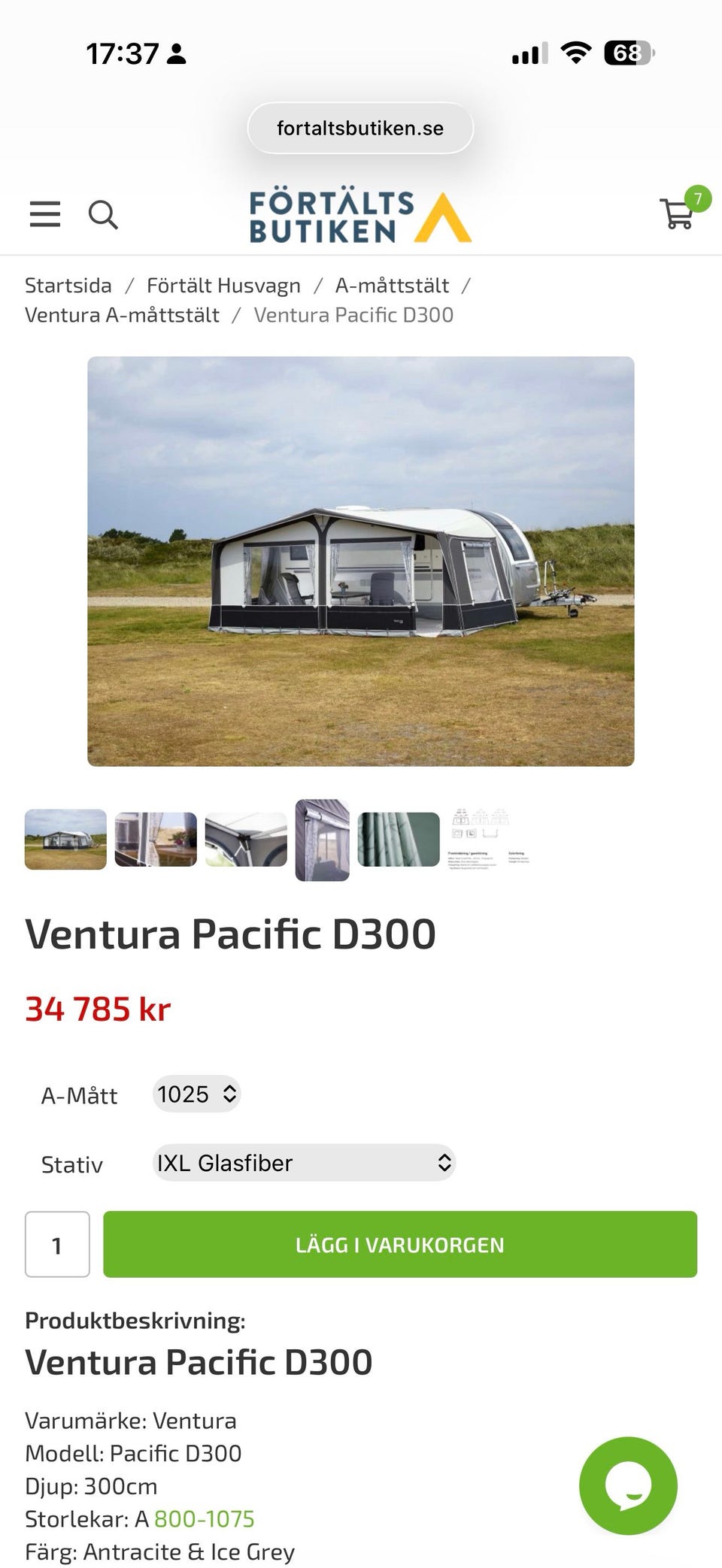Tap the battery indicator showing 68

[x=626, y=53]
